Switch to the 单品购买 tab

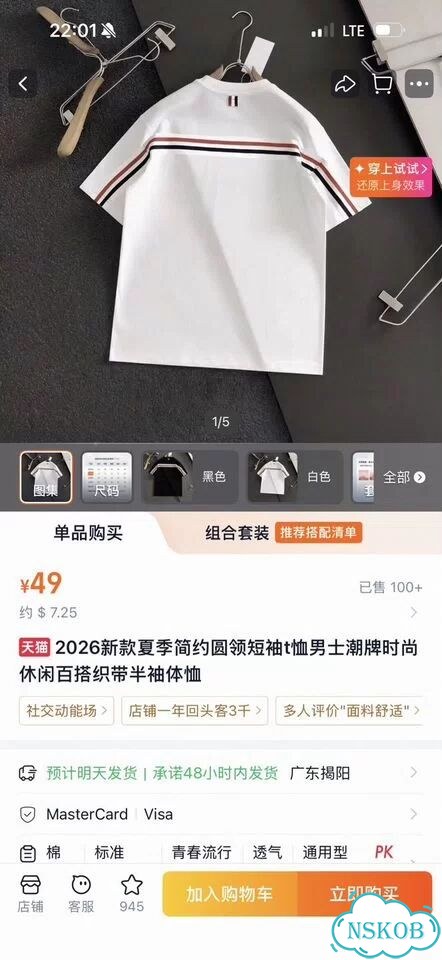[x=88, y=533]
